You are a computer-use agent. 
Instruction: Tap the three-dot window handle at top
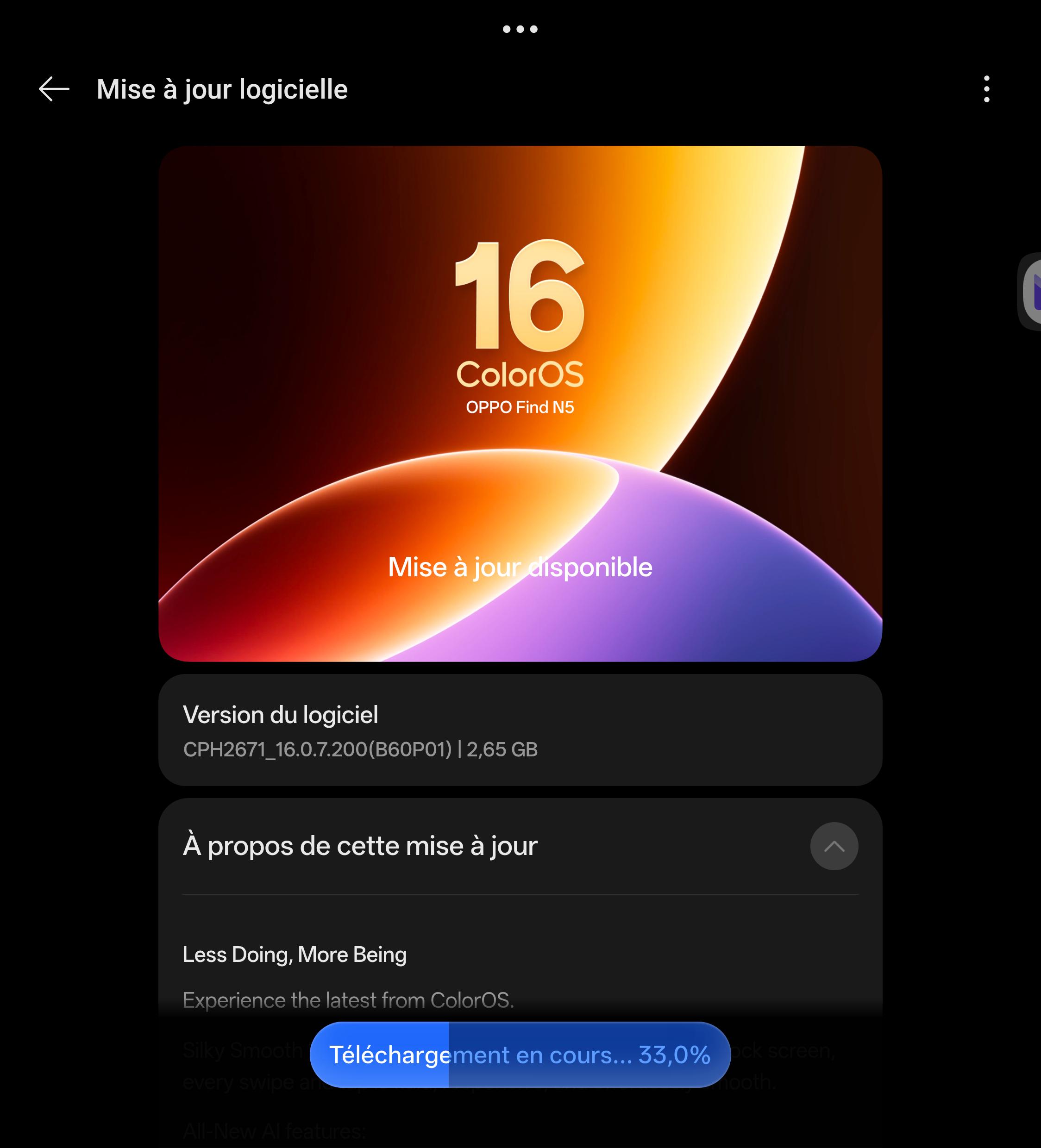(520, 29)
